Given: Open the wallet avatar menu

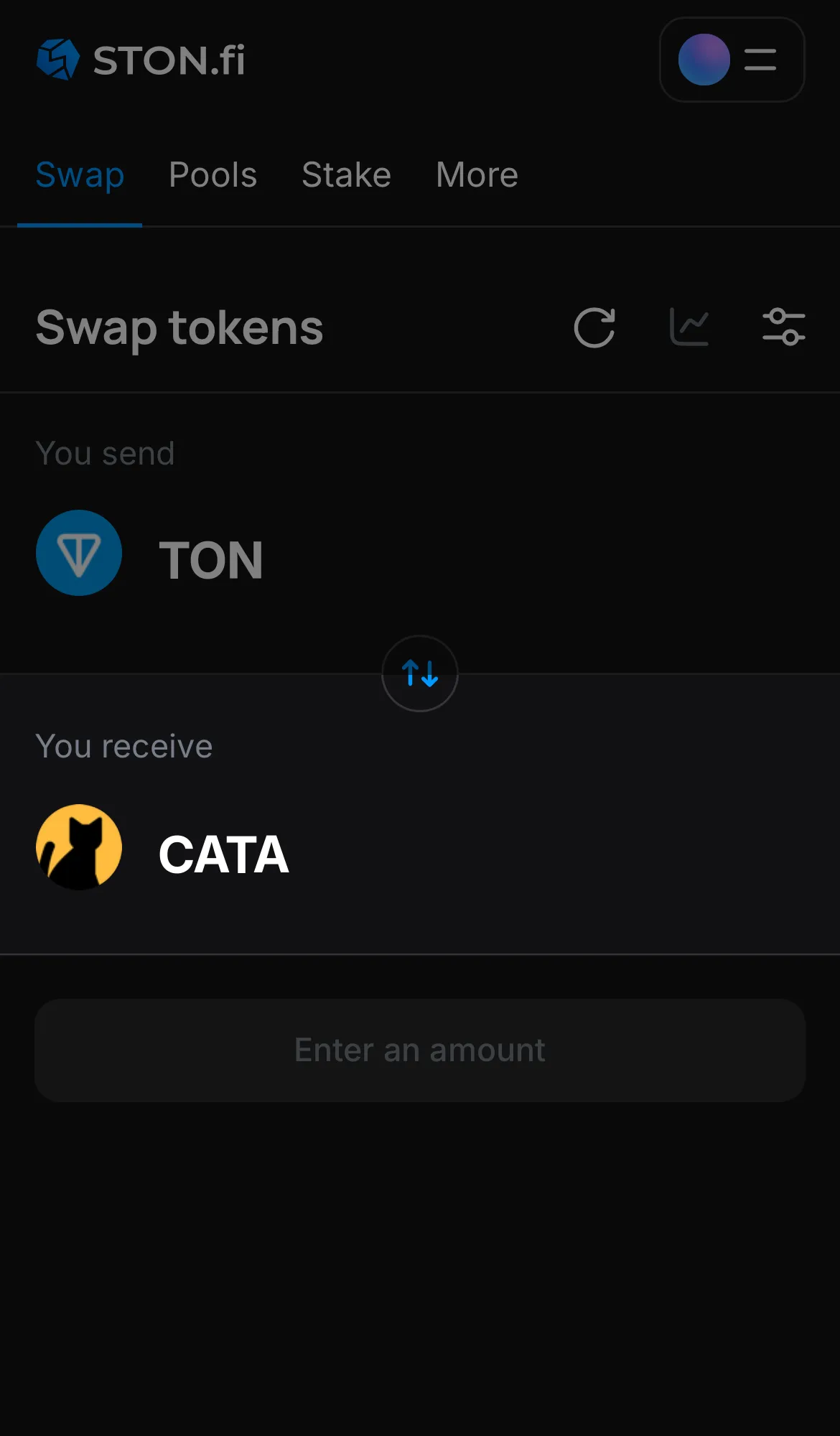Looking at the screenshot, I should (703, 60).
